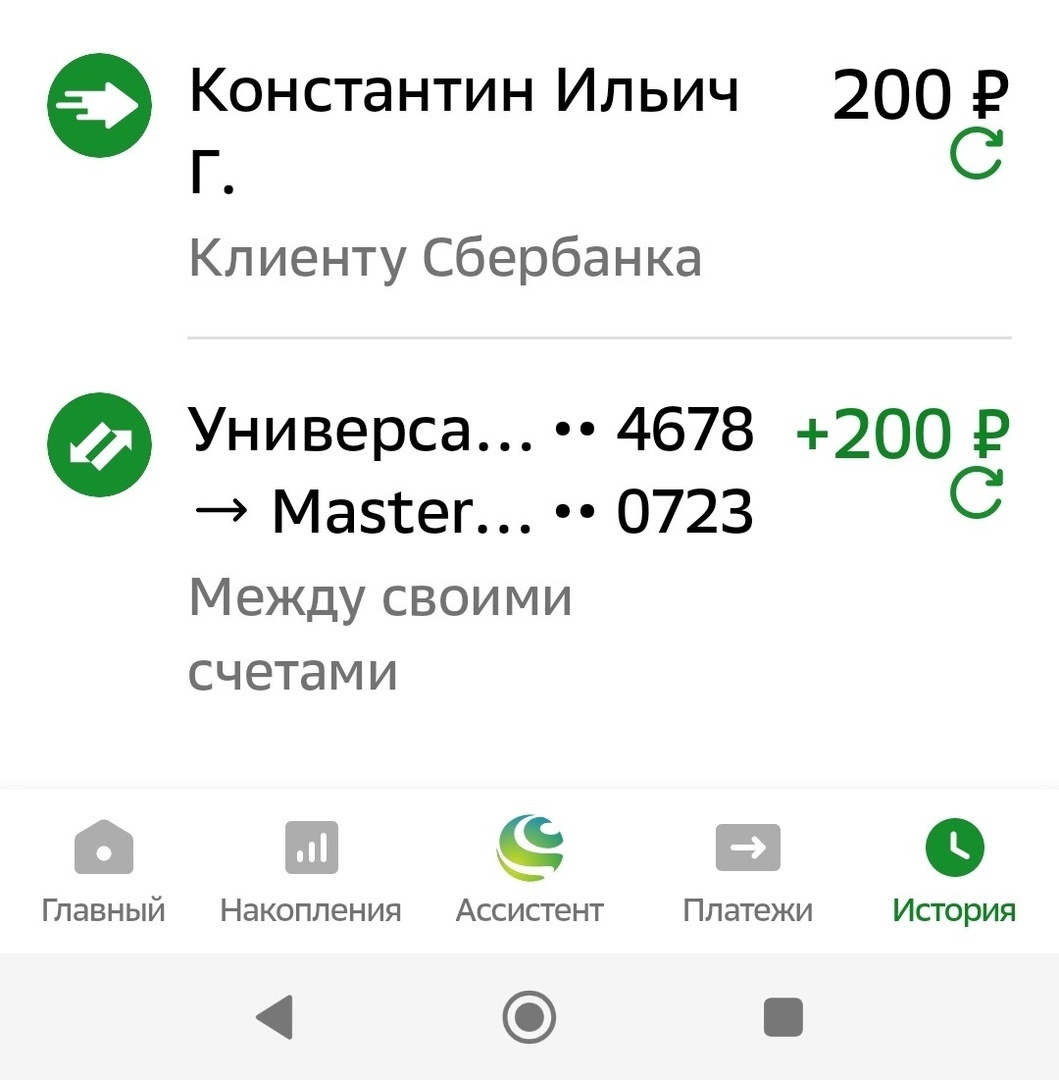Go to the Накопления tab
The image size is (1059, 1080).
pyautogui.click(x=310, y=870)
